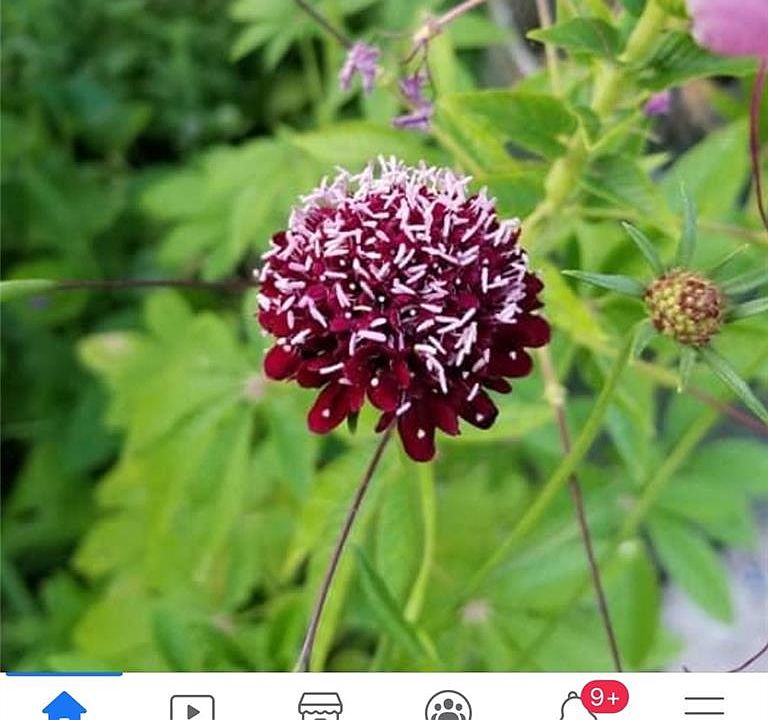Go to the Home feed tab
Viewport: 768px width, 720px height.
pyautogui.click(x=64, y=705)
